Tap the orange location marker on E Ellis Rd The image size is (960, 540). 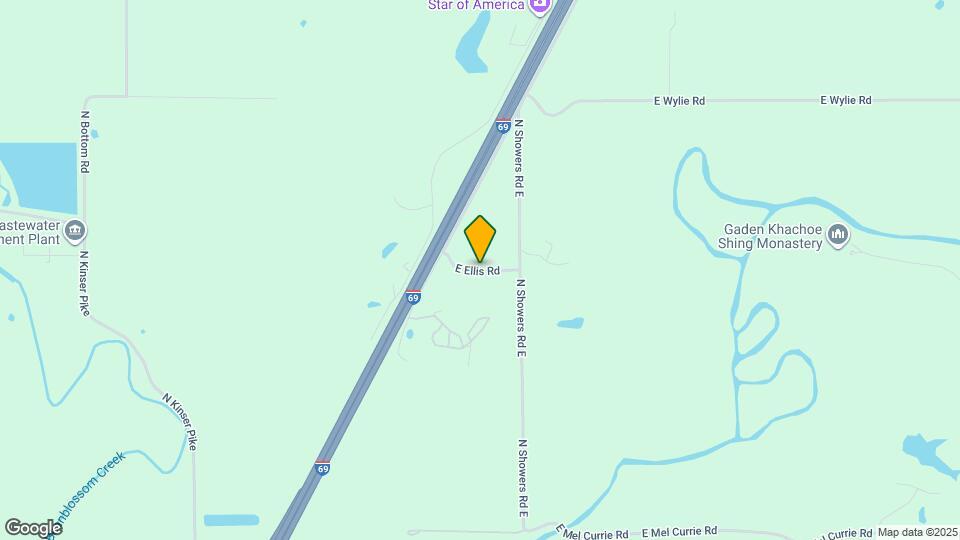(x=480, y=239)
